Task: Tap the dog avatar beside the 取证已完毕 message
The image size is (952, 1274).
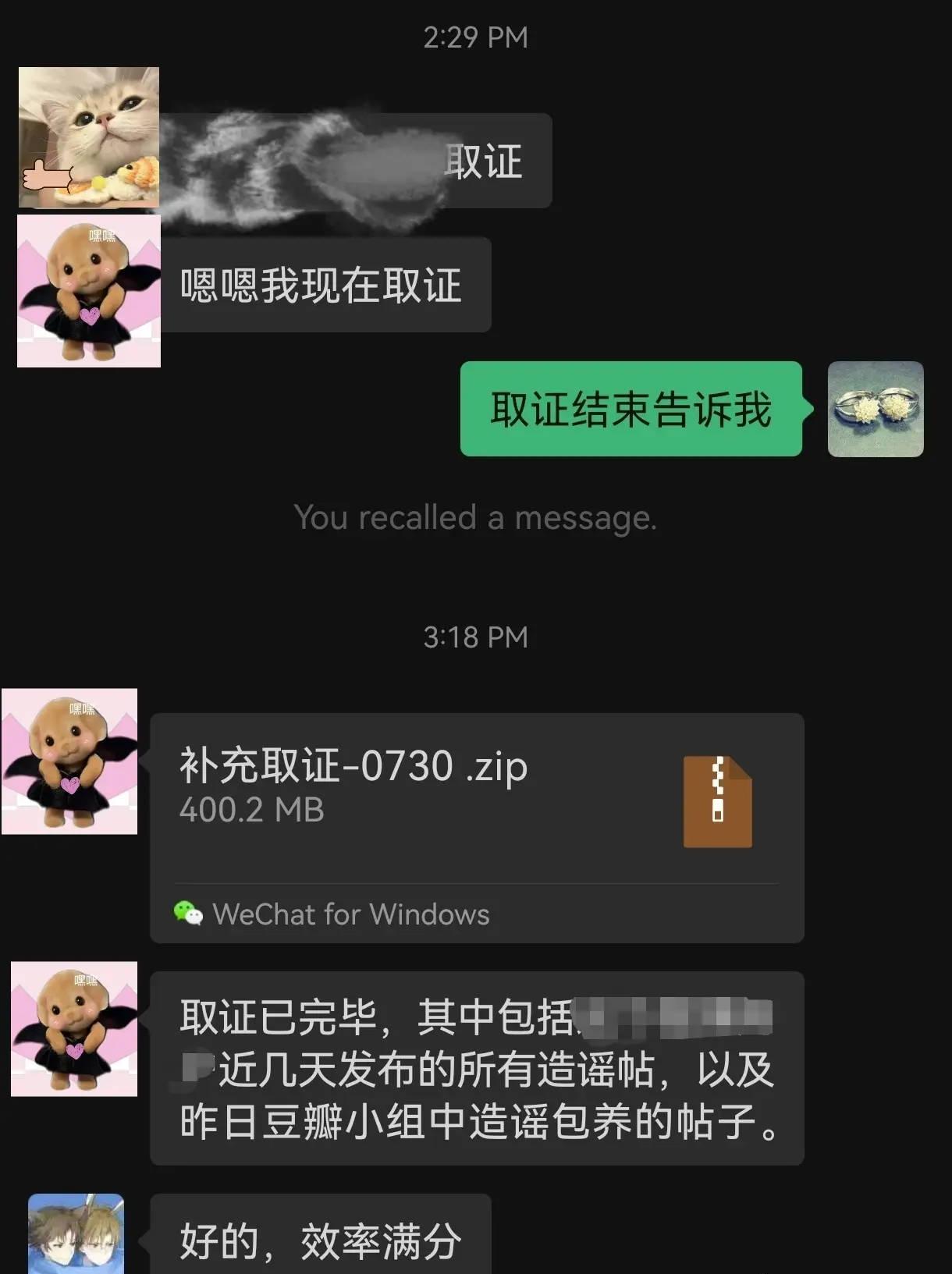Action: (74, 1029)
